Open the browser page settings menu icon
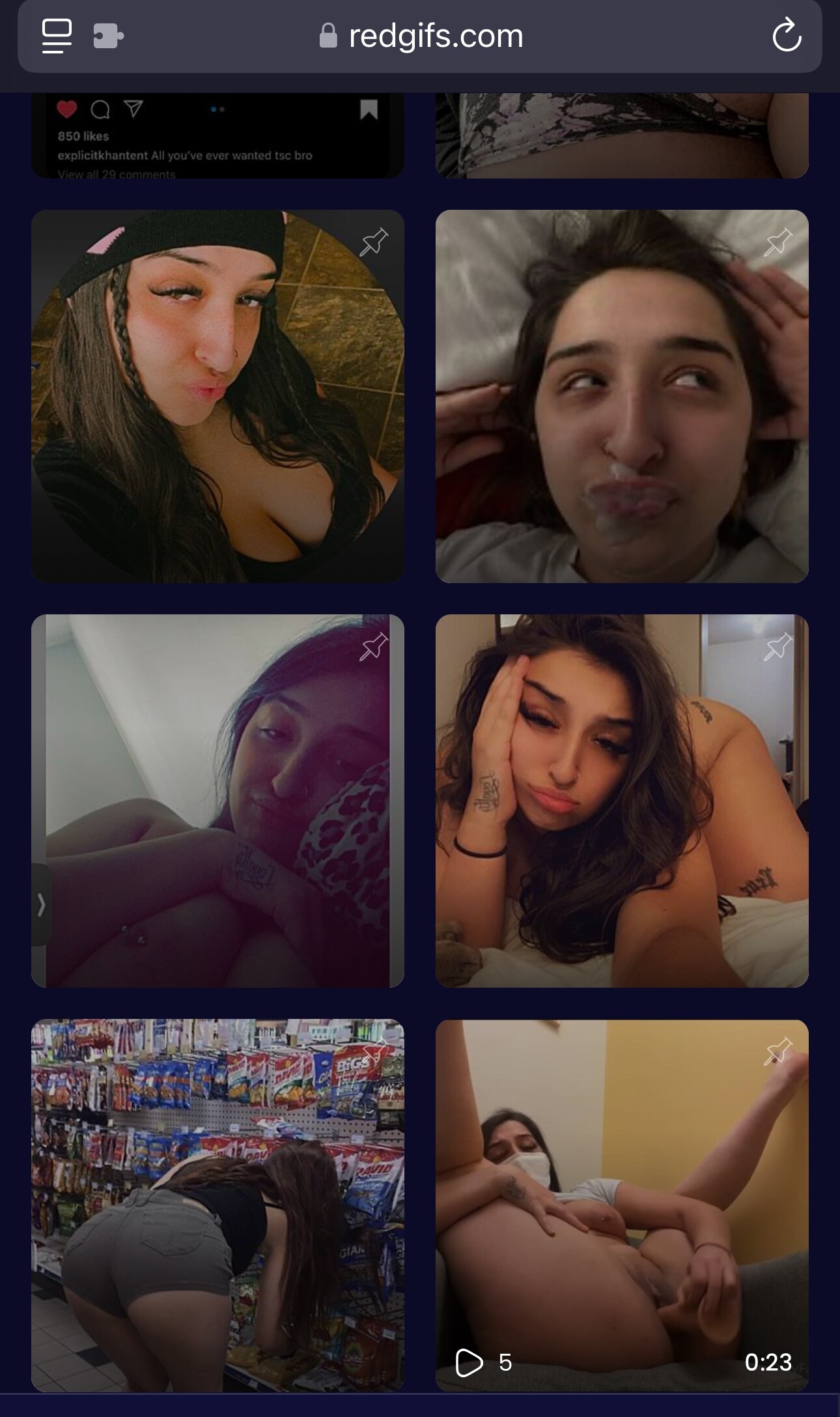Screen dimensions: 840x1417 (57, 36)
